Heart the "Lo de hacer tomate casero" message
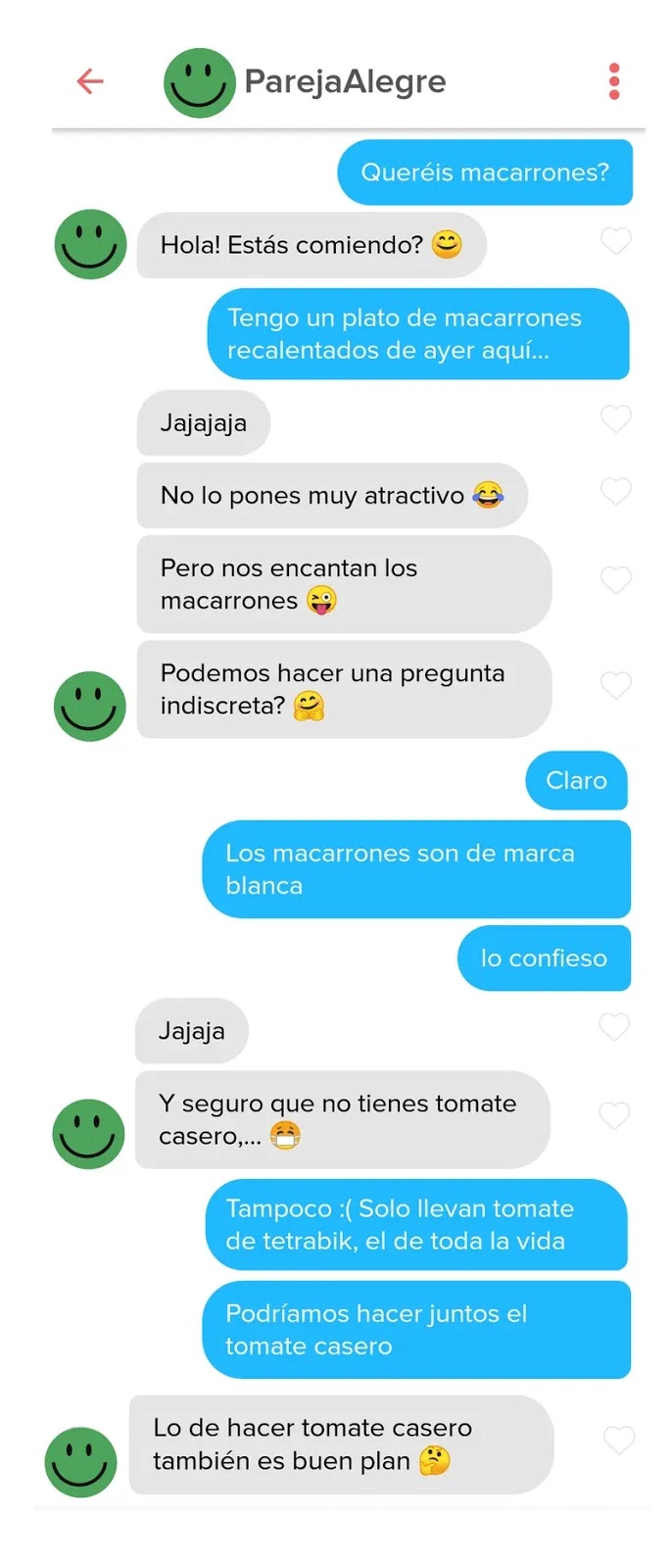This screenshot has width=672, height=1568. (619, 1441)
